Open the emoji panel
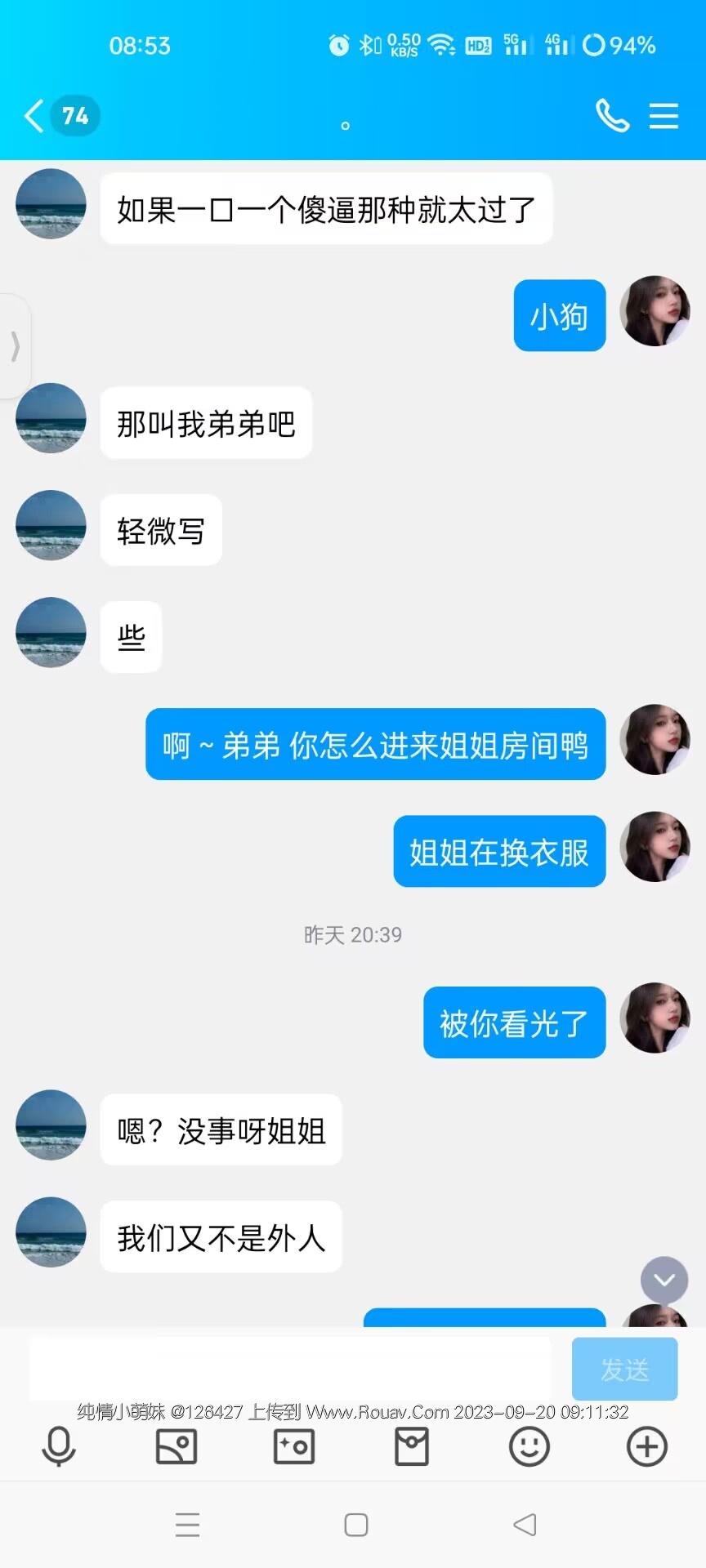706x1568 pixels. click(529, 1447)
